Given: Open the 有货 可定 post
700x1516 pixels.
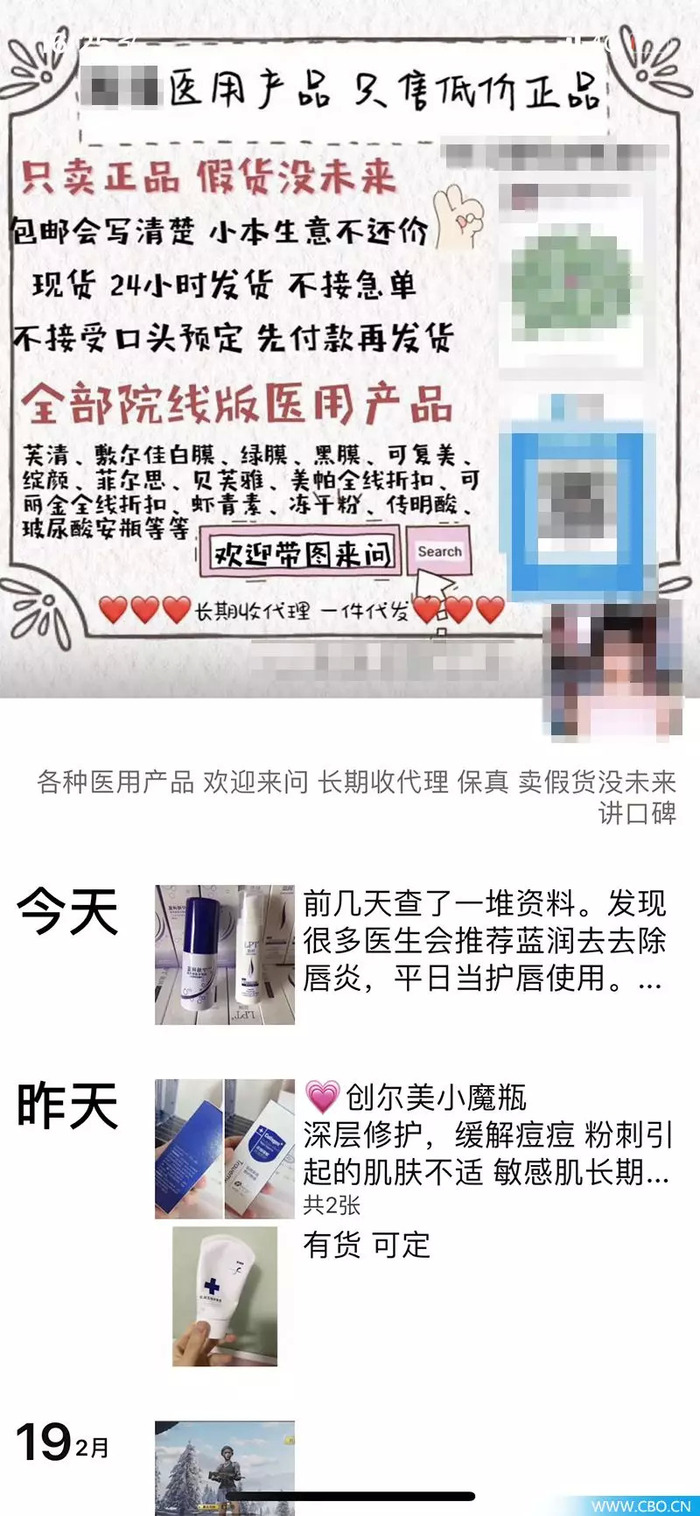Looking at the screenshot, I should (367, 1245).
